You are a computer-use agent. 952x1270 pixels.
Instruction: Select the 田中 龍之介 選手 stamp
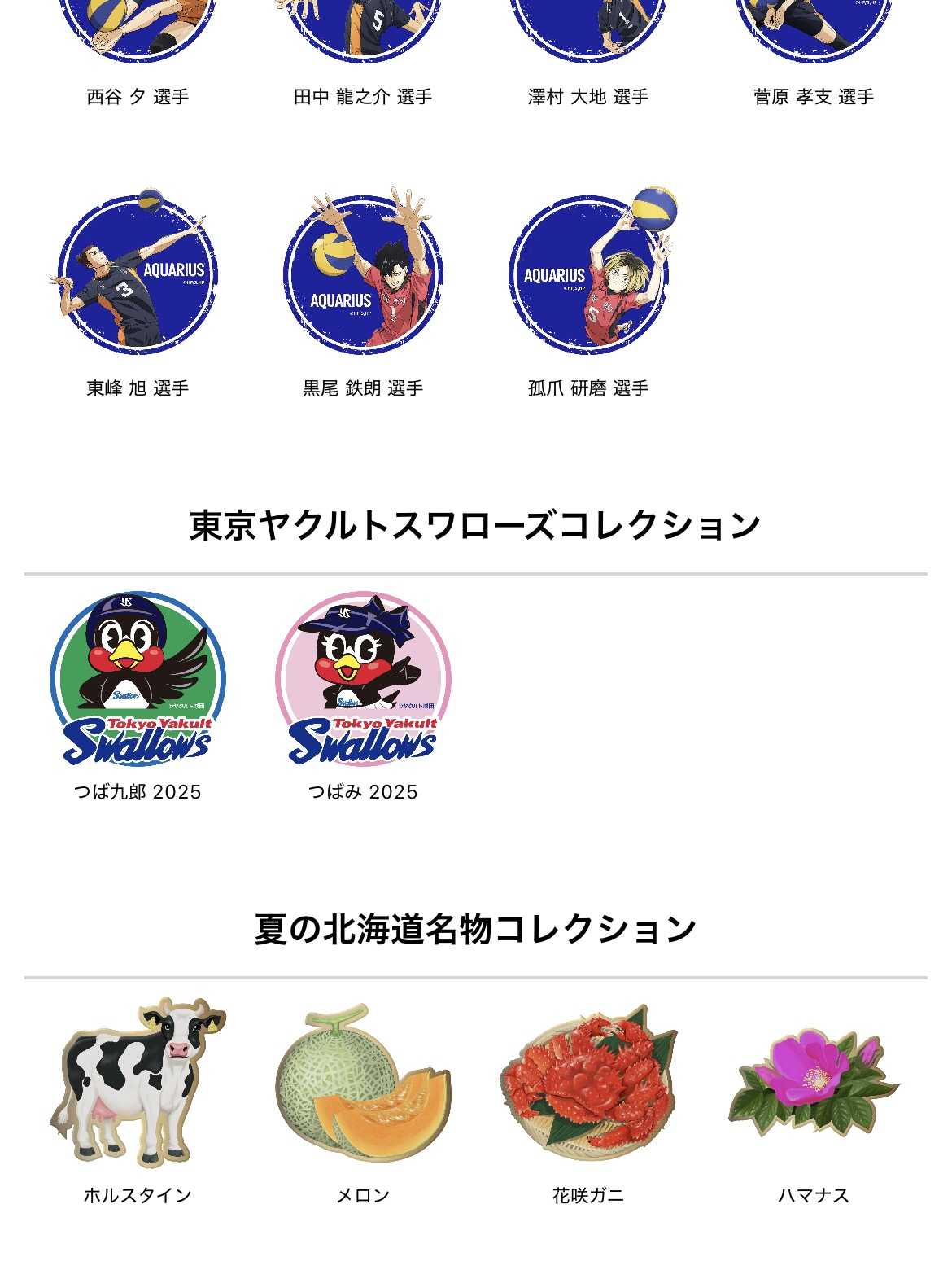tap(363, 33)
